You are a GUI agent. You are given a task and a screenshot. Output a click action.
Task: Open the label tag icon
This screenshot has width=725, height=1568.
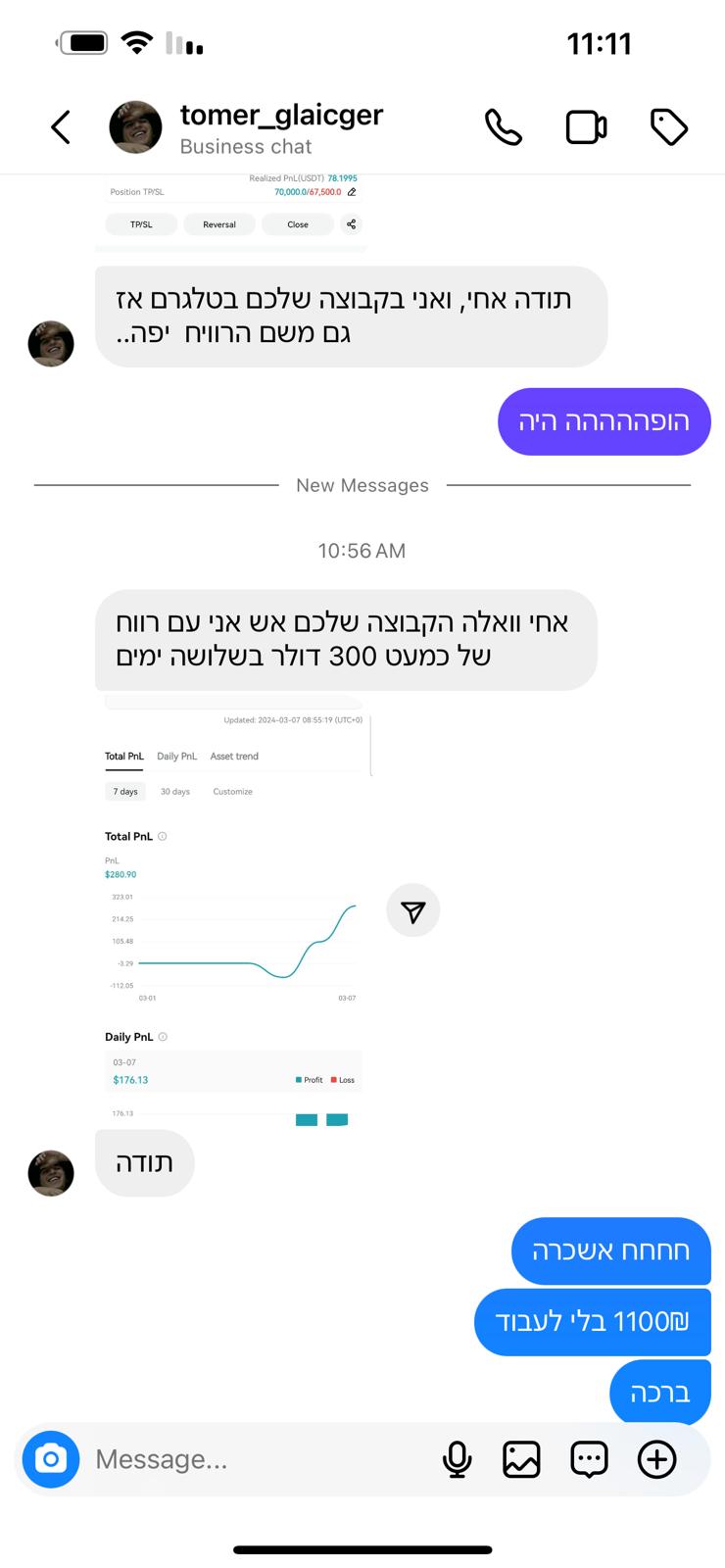669,127
